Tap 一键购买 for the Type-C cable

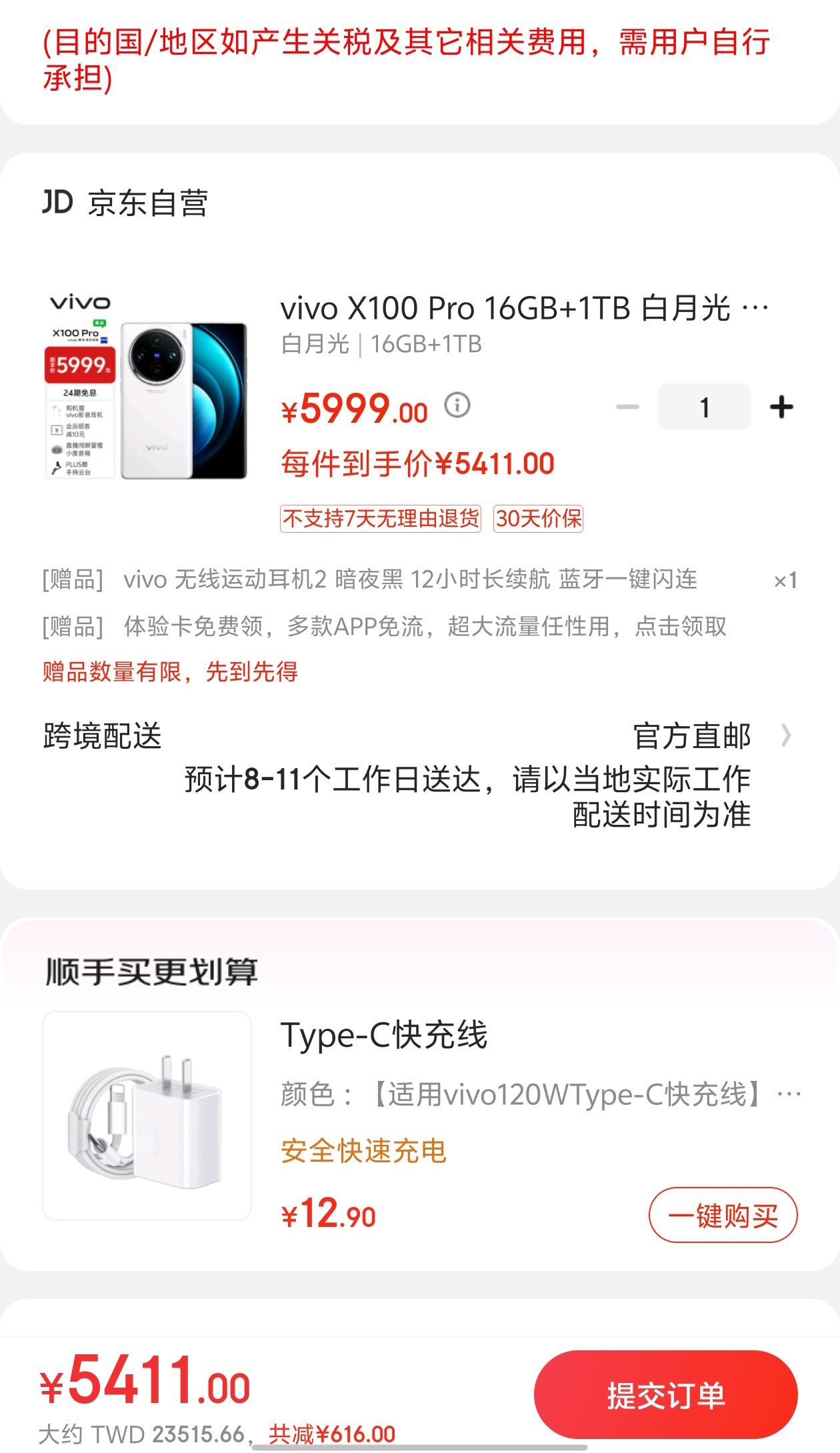tap(723, 1215)
